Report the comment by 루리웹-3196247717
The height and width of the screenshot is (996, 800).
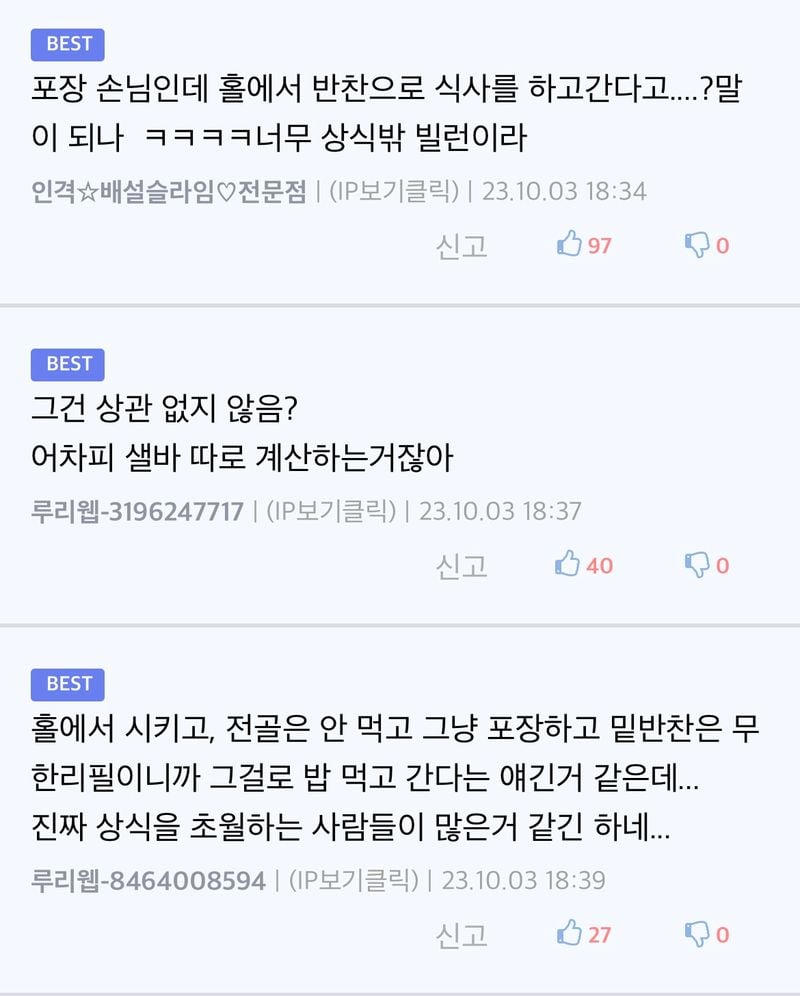pos(461,565)
